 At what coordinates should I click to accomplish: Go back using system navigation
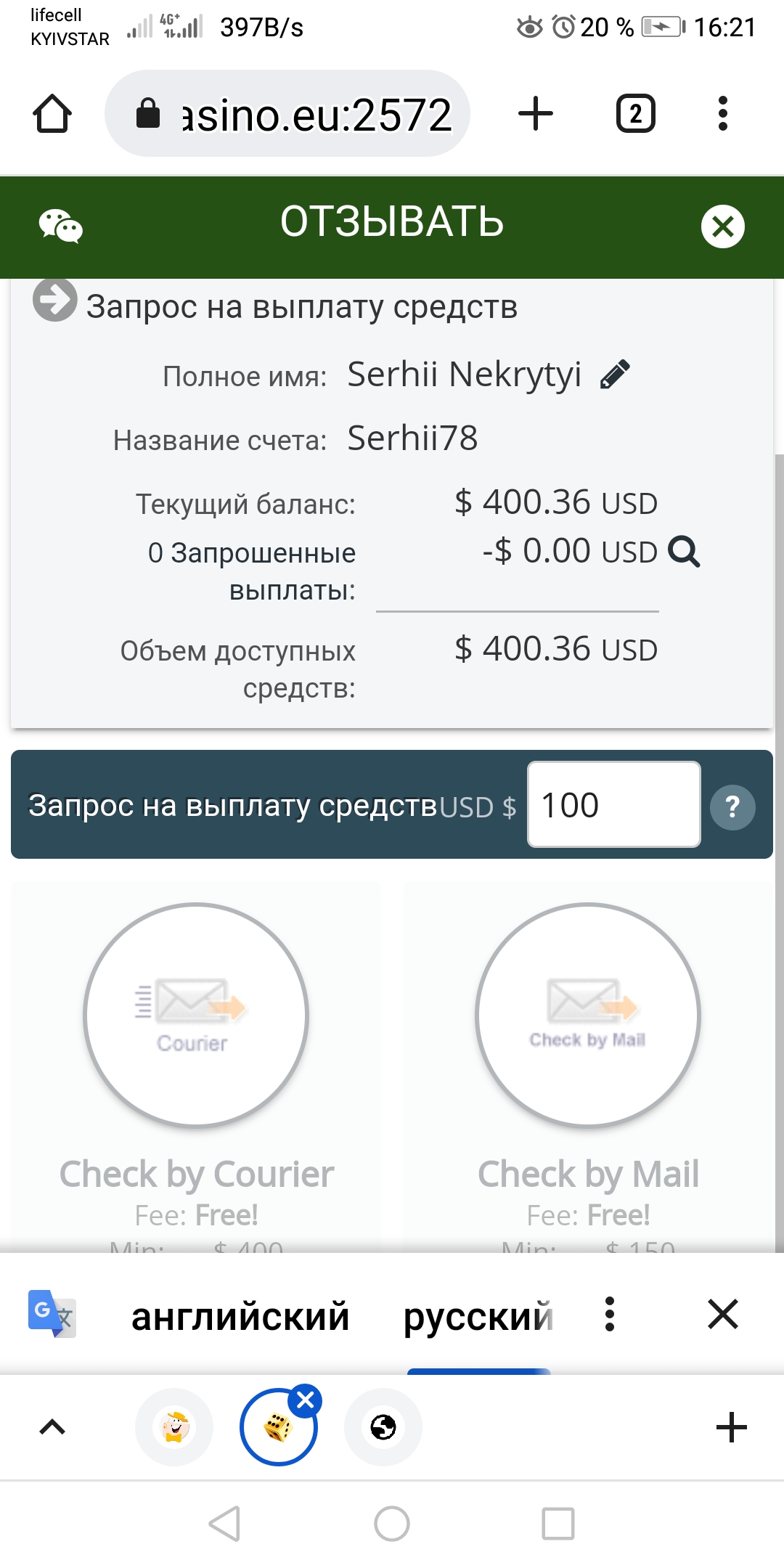pyautogui.click(x=224, y=1523)
